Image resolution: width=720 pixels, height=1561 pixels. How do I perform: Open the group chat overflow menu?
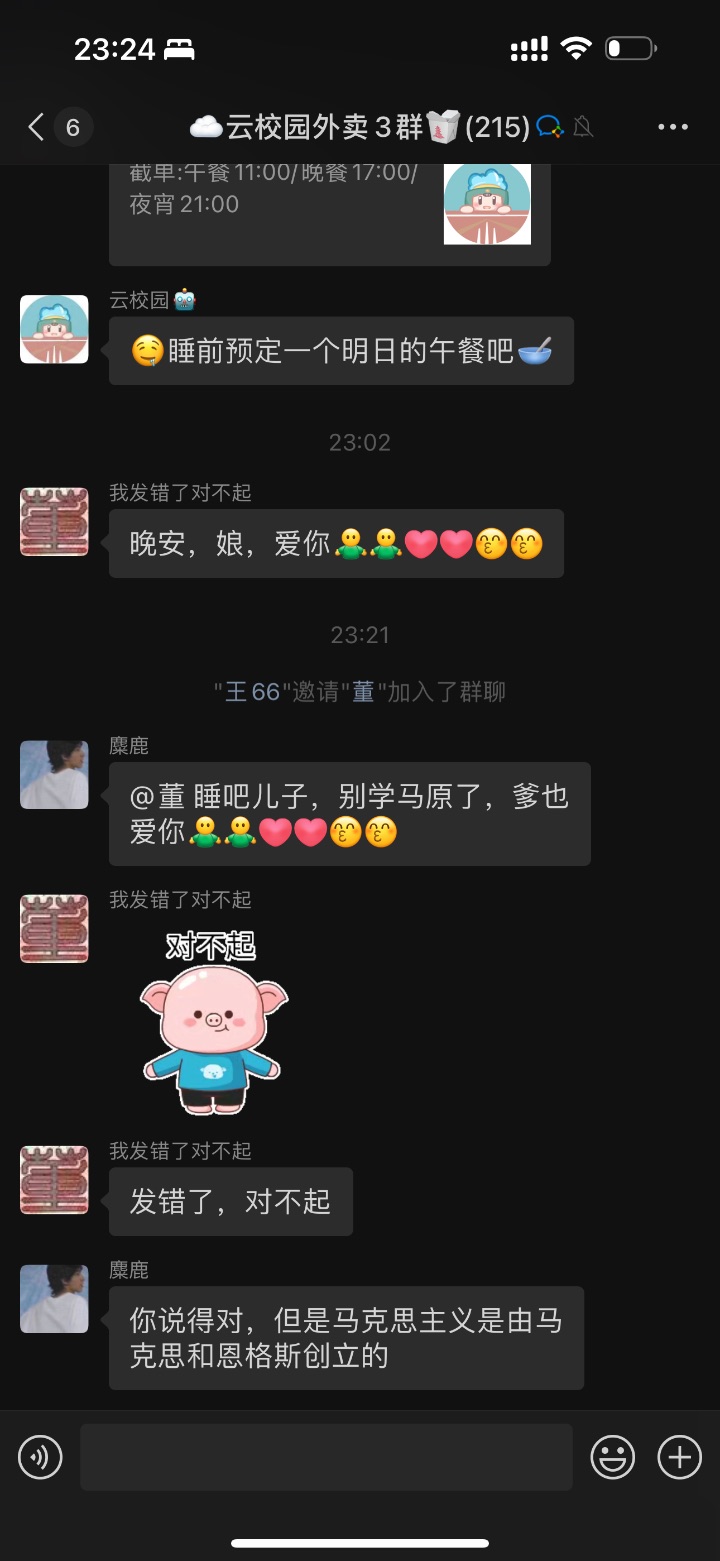[x=672, y=127]
